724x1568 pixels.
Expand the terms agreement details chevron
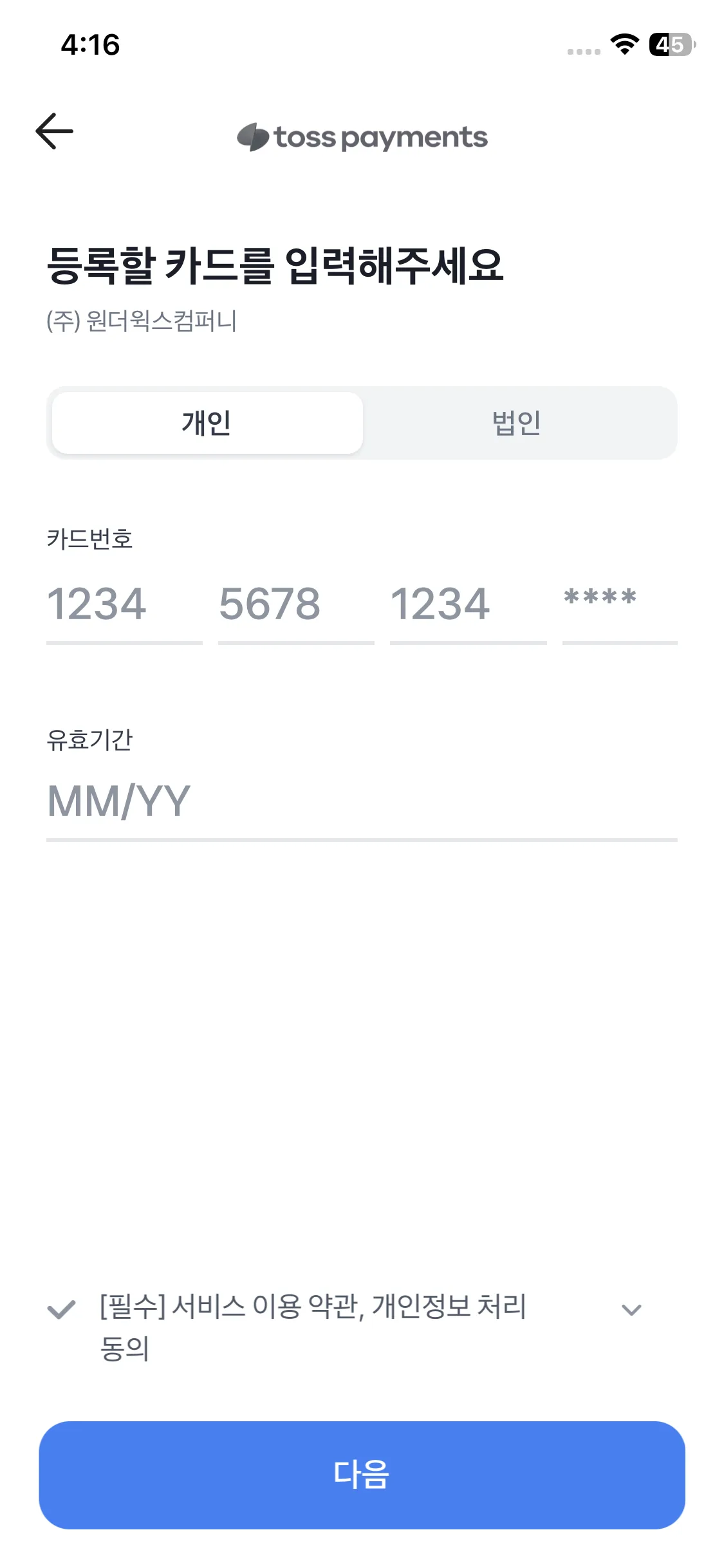(631, 1310)
